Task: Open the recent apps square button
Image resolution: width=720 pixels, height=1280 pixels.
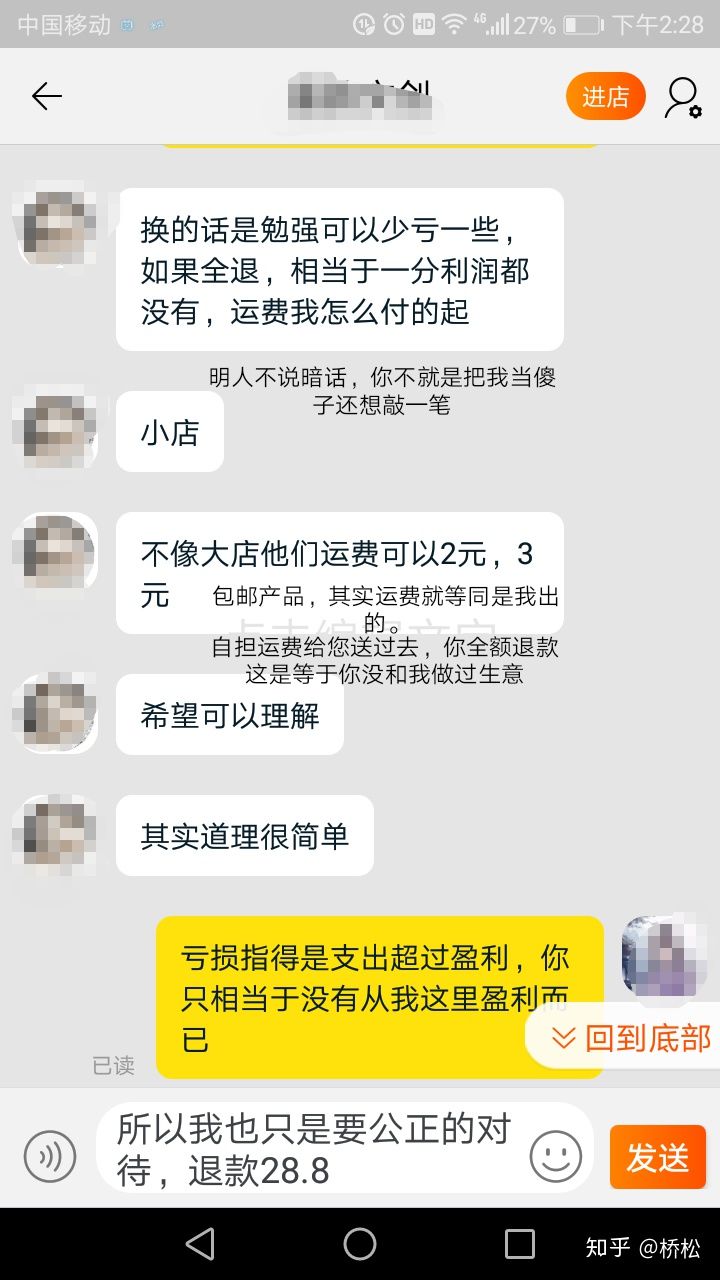Action: coord(519,1244)
